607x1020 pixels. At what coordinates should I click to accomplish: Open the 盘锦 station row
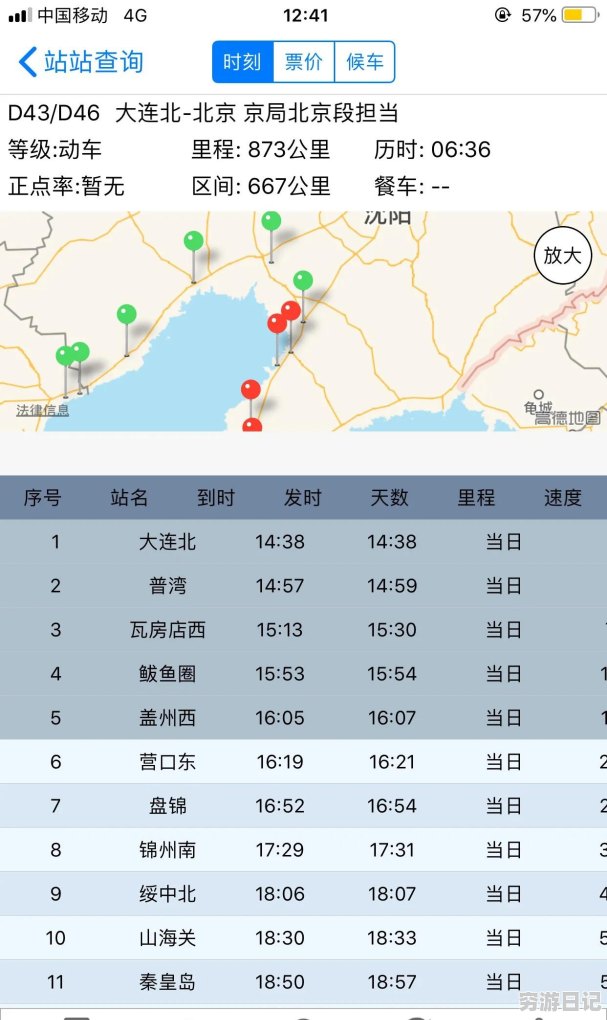303,806
